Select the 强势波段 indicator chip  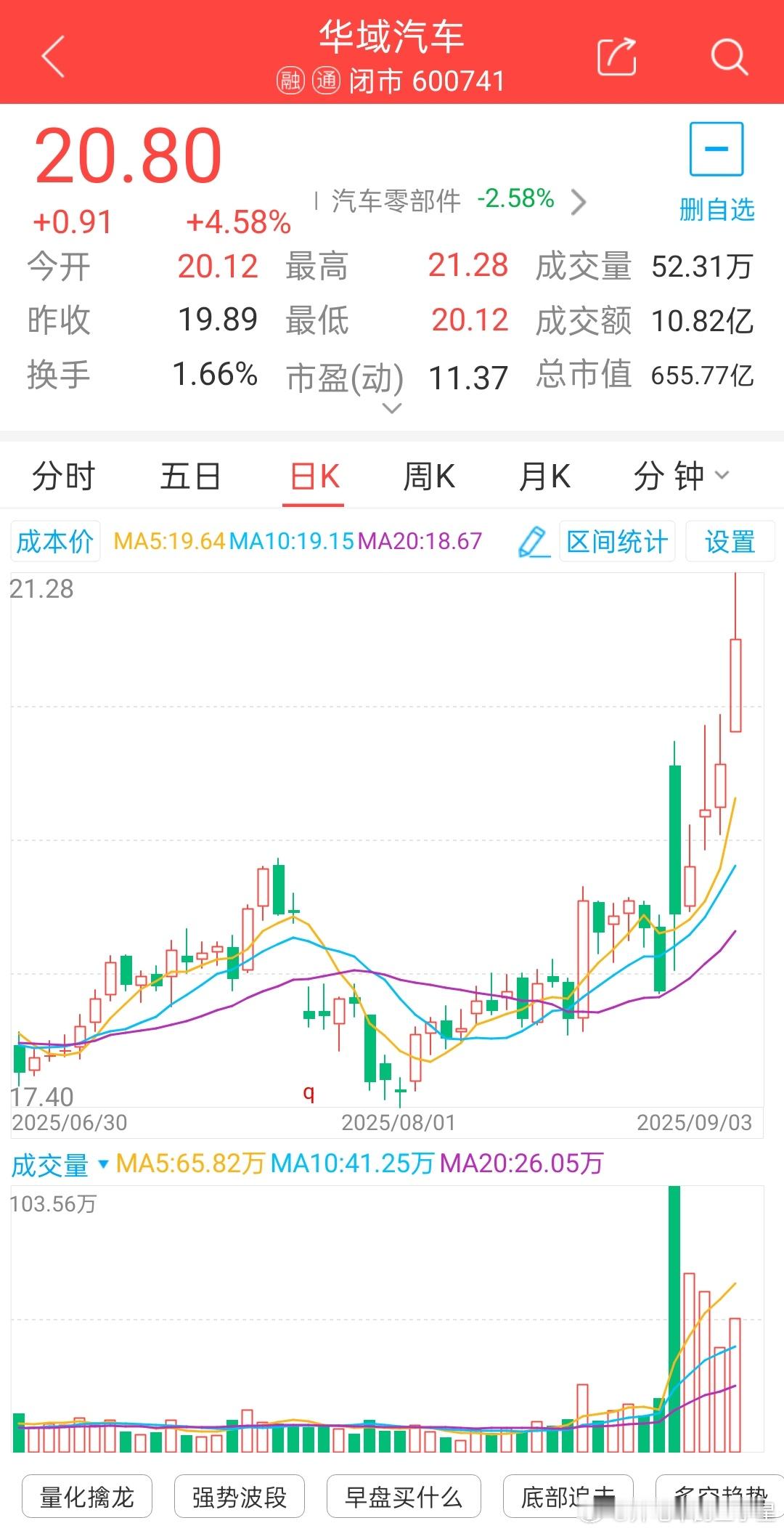click(x=240, y=1497)
